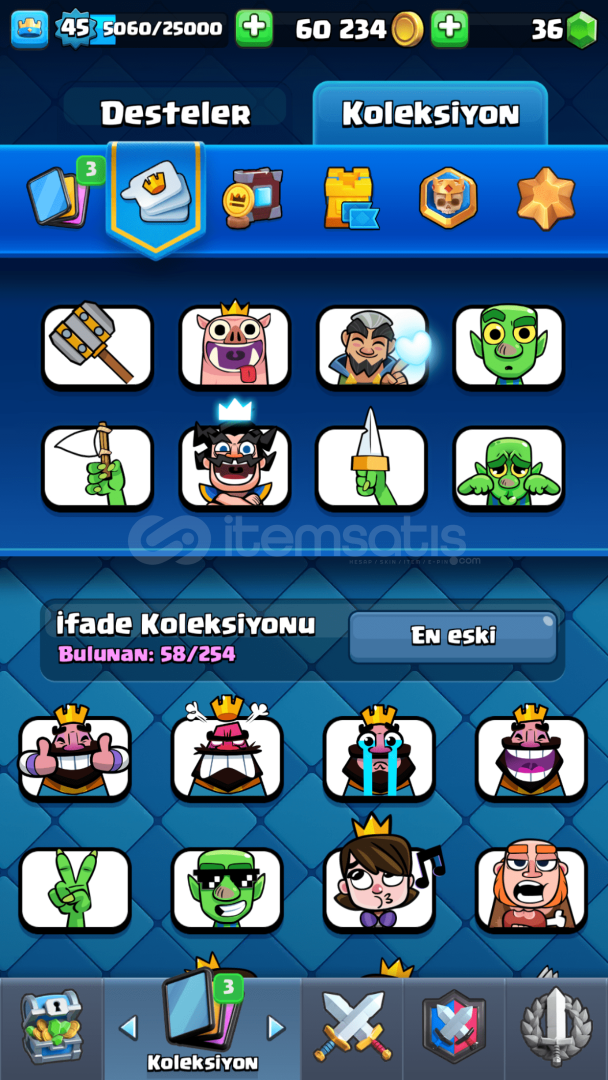Select the pig king emote slot
Screen dimensions: 608x1080
point(235,345)
